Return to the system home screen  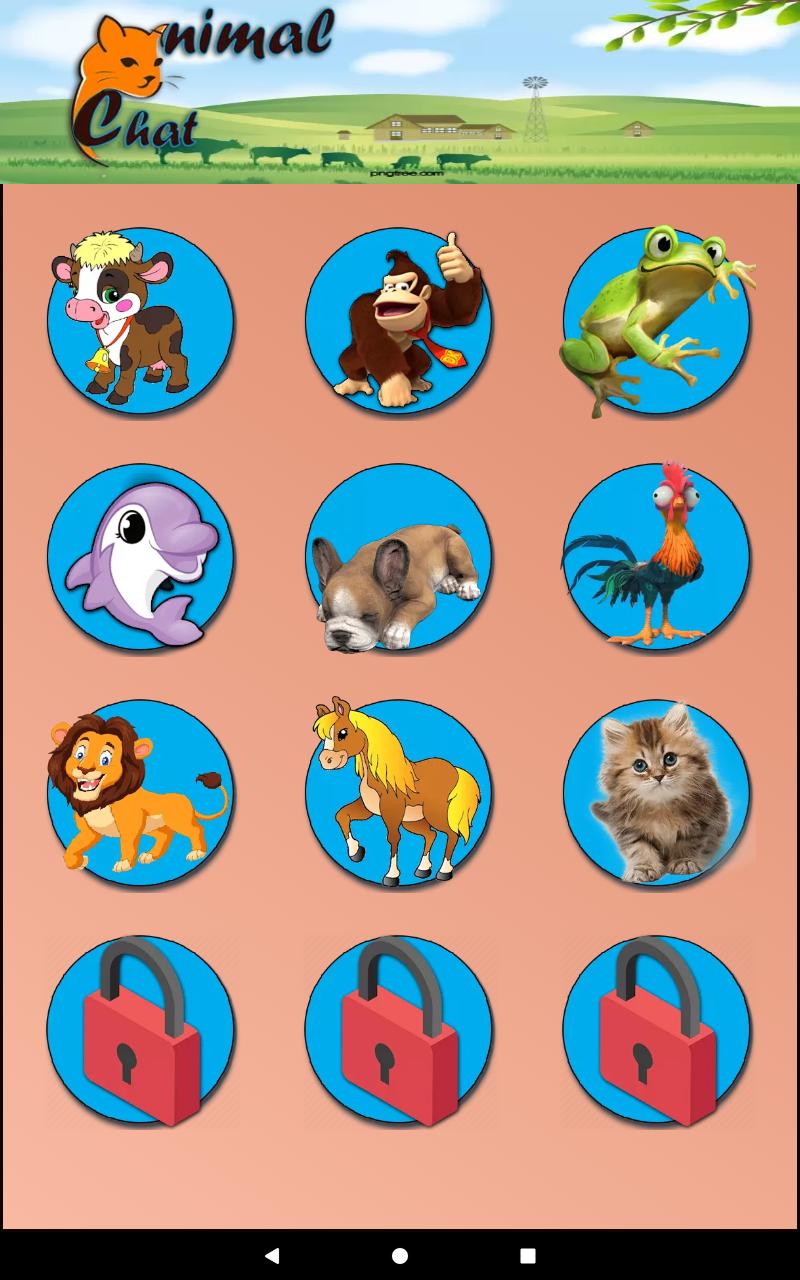click(400, 1255)
